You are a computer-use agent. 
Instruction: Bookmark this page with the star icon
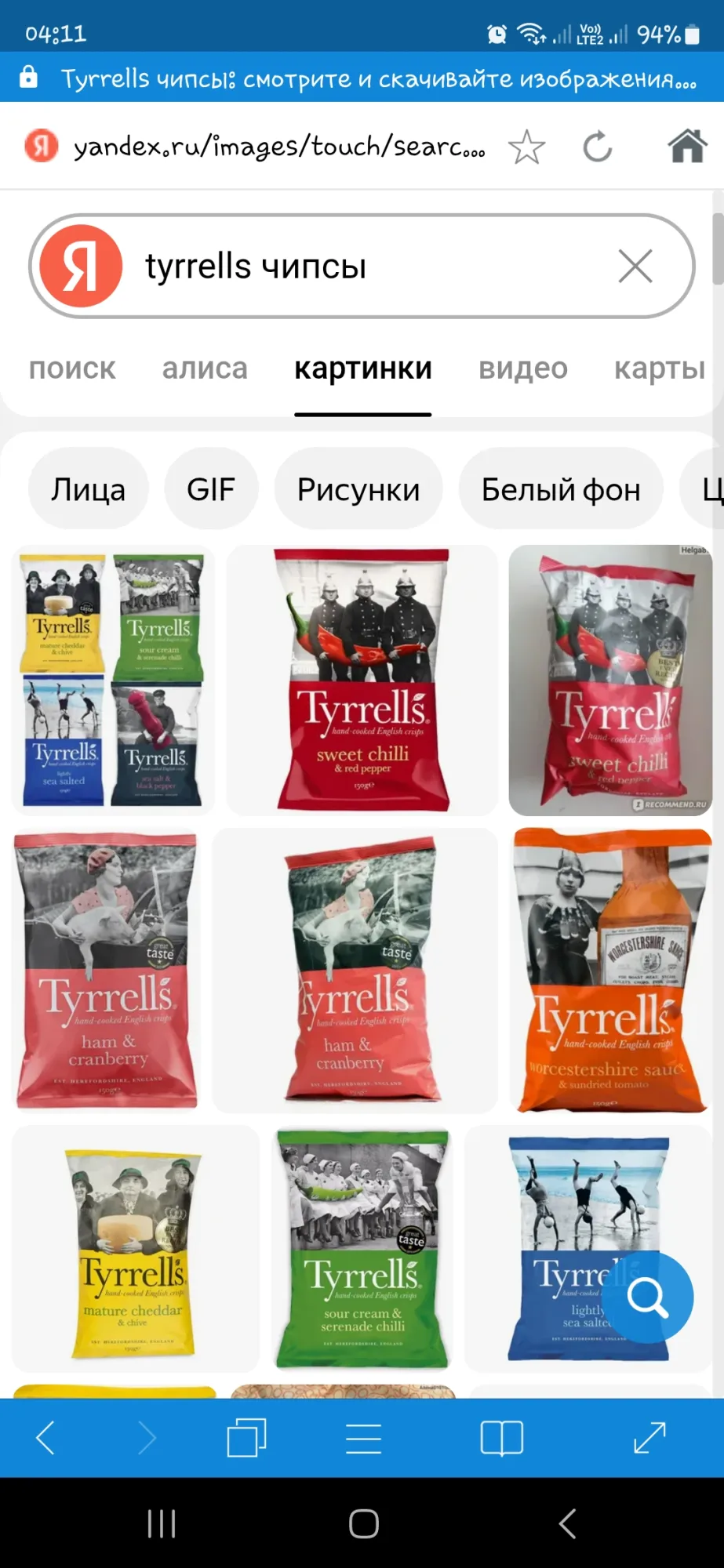pos(526,147)
